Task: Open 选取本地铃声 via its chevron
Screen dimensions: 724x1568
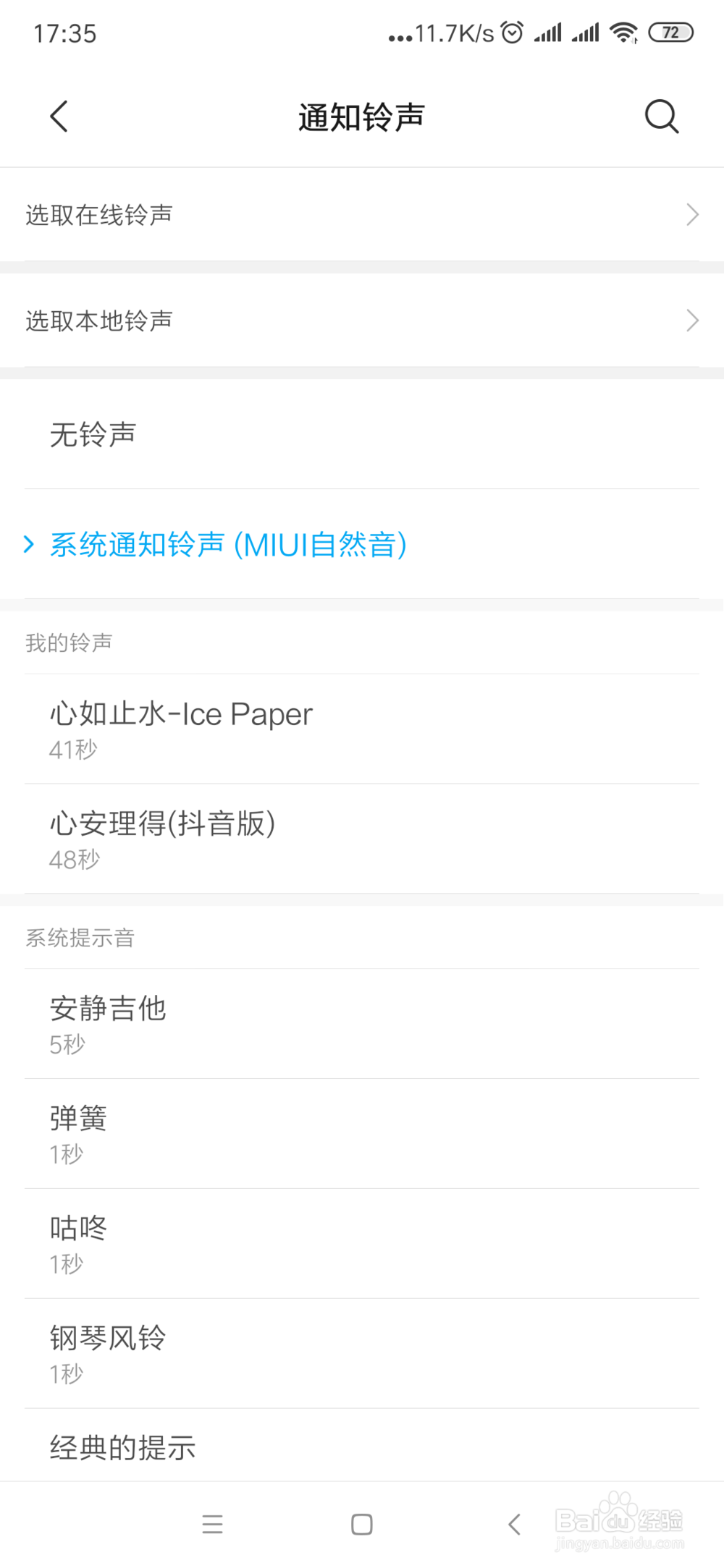Action: (x=693, y=321)
